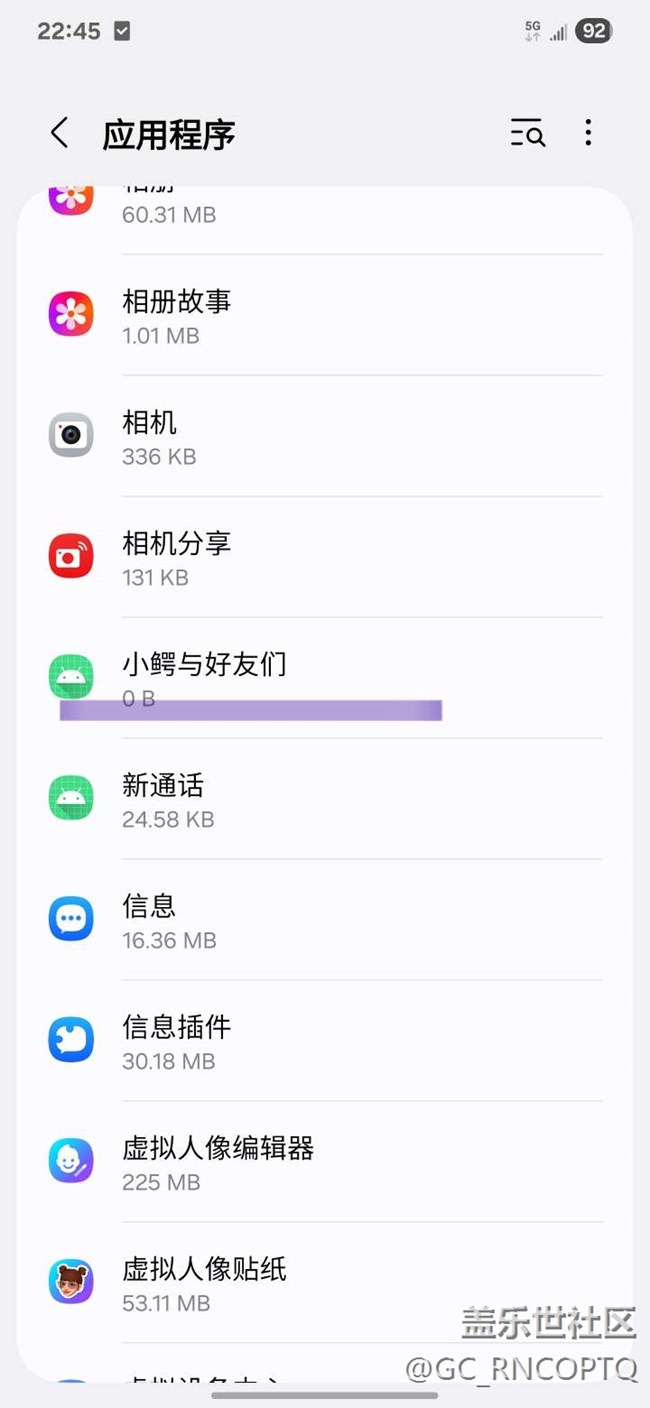Open the three-dot overflow menu
This screenshot has height=1408, width=650.
[x=588, y=133]
